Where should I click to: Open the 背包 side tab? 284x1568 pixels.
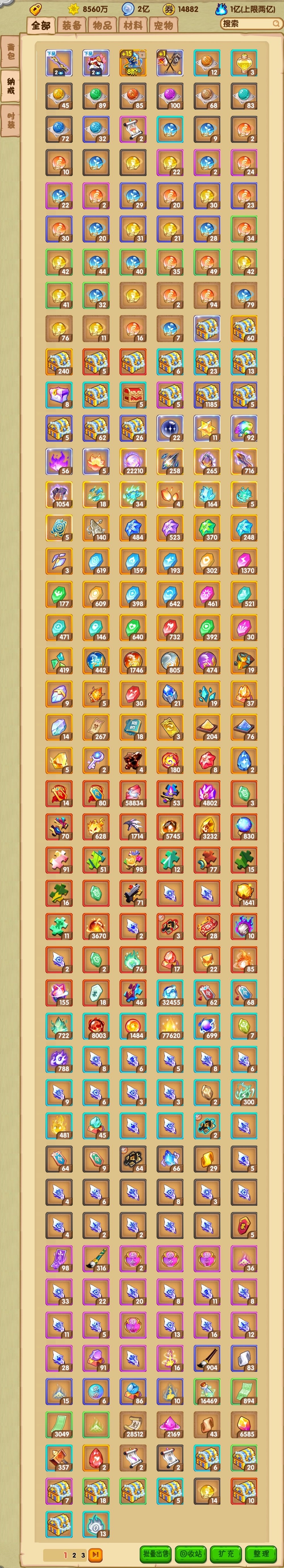pos(10,52)
